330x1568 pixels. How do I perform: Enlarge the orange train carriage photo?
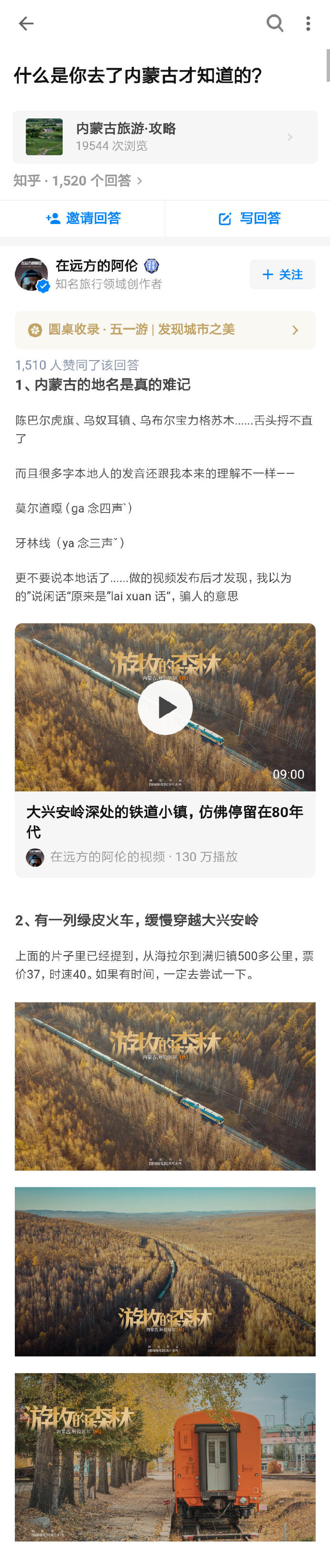tap(165, 1457)
